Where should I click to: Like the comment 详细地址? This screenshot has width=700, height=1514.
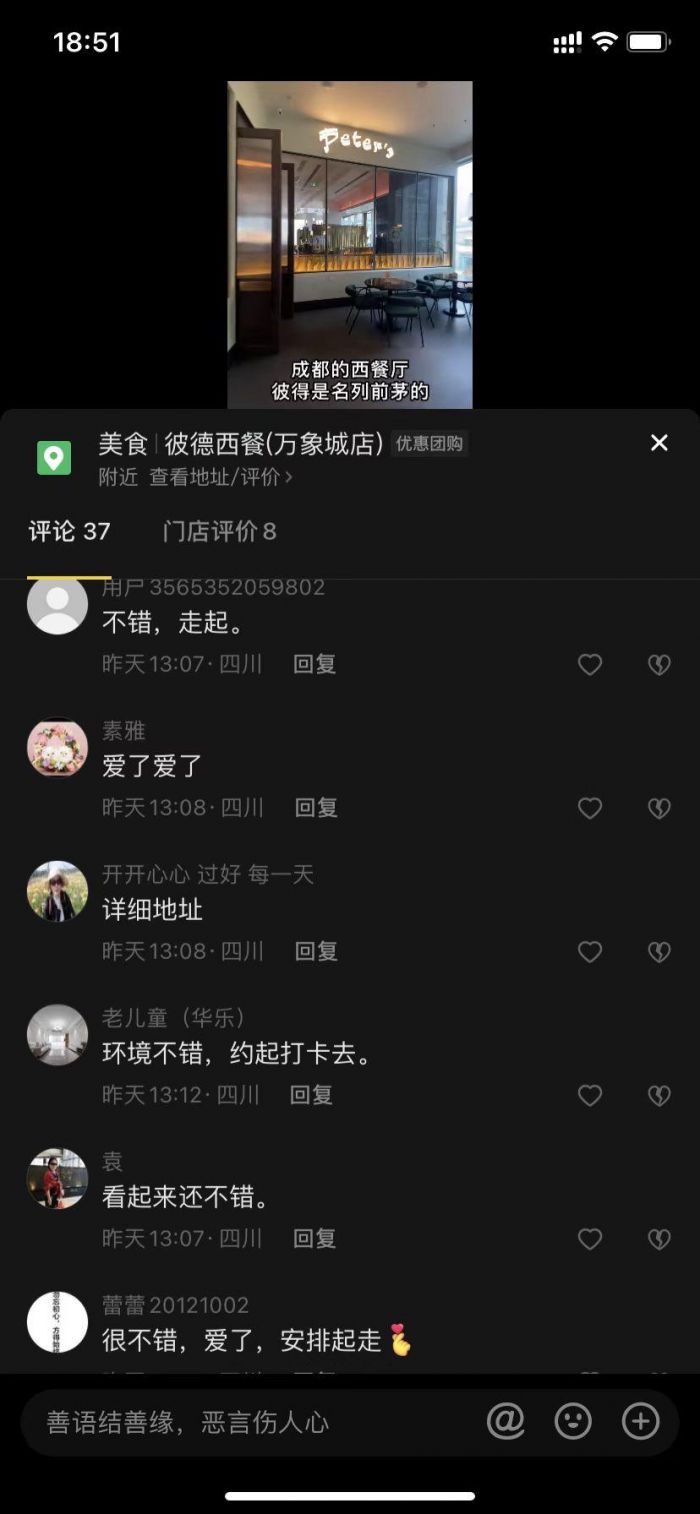pos(590,952)
